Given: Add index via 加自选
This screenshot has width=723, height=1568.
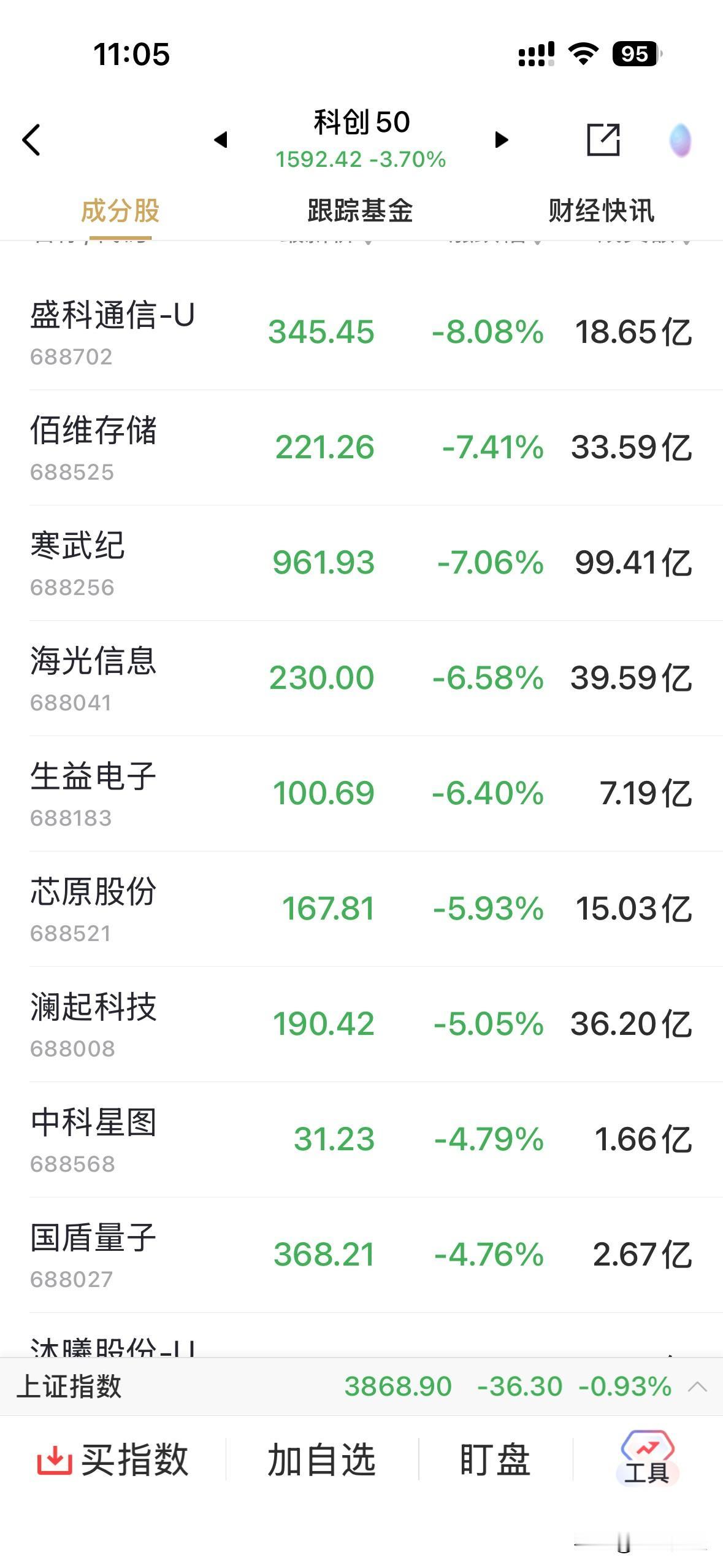Looking at the screenshot, I should click(321, 1459).
